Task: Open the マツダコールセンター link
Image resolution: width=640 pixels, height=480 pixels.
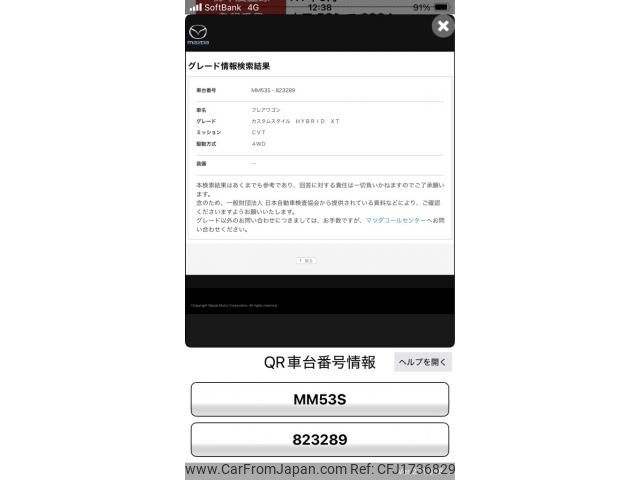Action: pos(397,220)
